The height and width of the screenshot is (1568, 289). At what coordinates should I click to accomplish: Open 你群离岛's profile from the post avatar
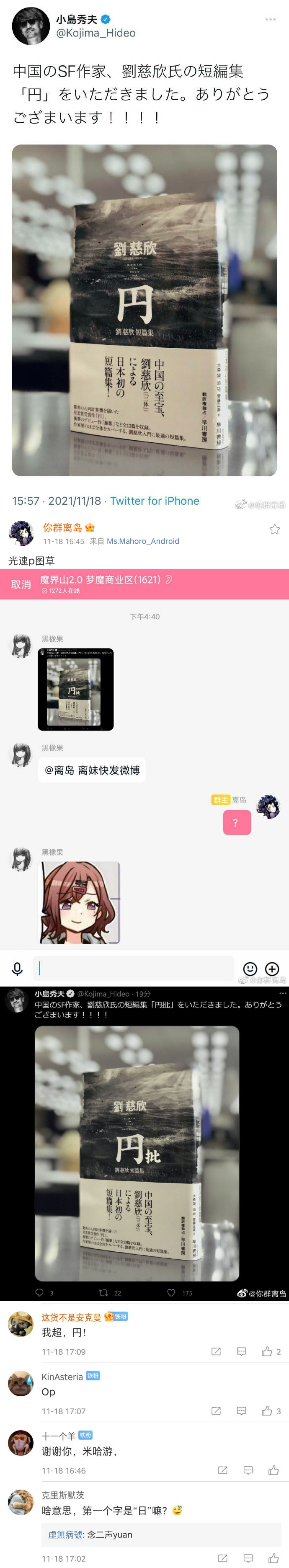click(x=21, y=533)
